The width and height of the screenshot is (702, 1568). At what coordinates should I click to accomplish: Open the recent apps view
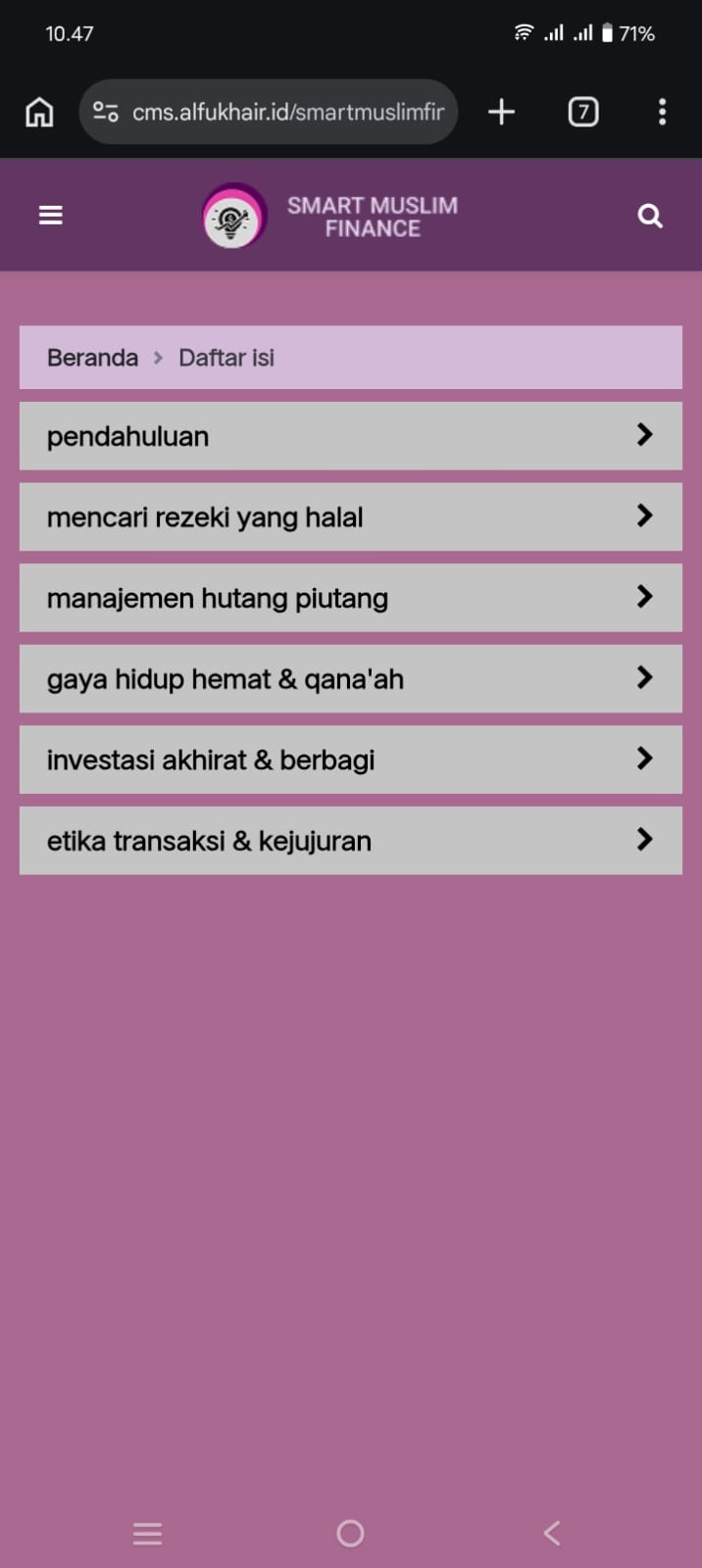coord(147,1534)
